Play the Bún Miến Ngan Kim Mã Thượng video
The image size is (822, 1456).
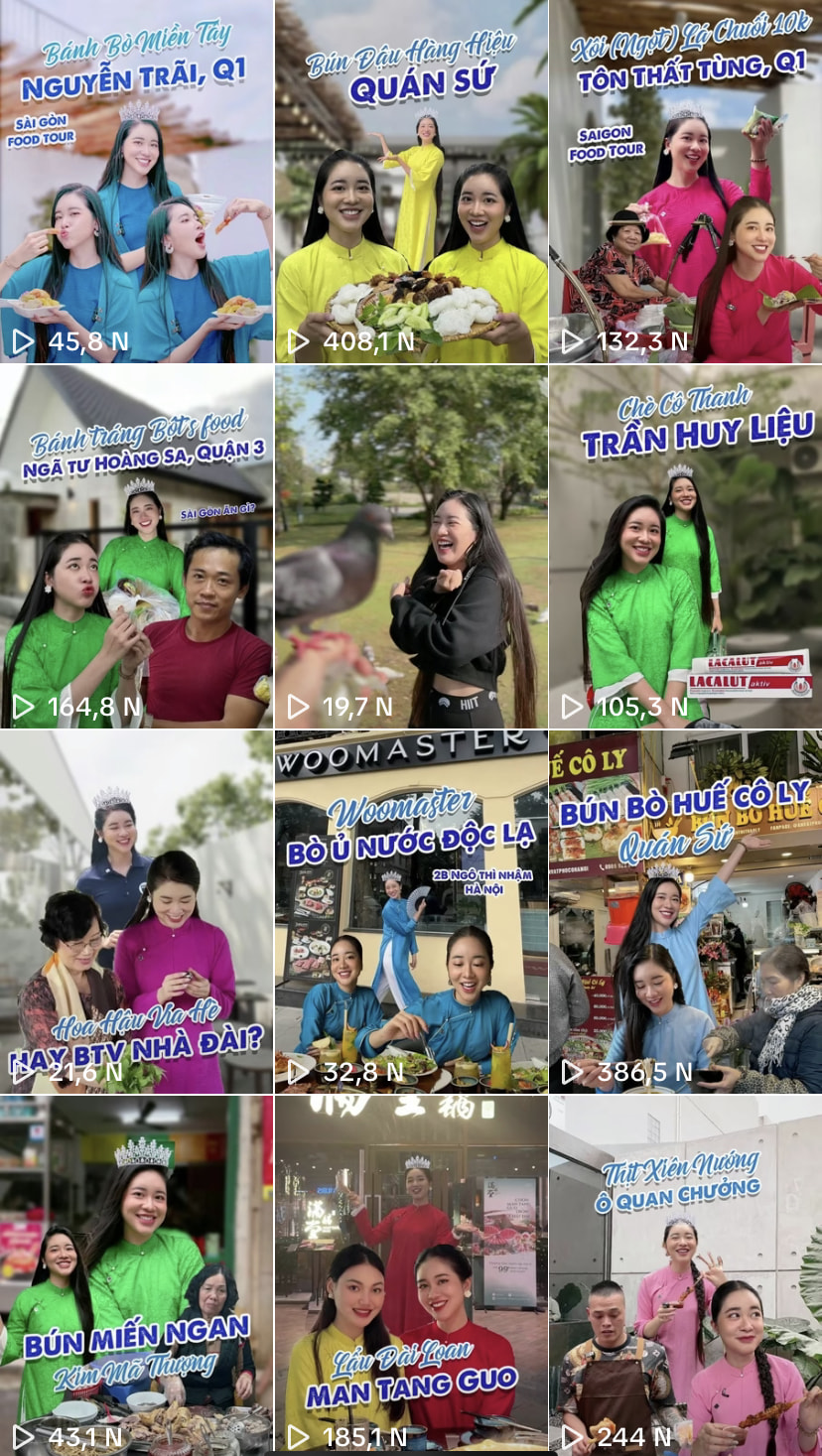tap(136, 1275)
